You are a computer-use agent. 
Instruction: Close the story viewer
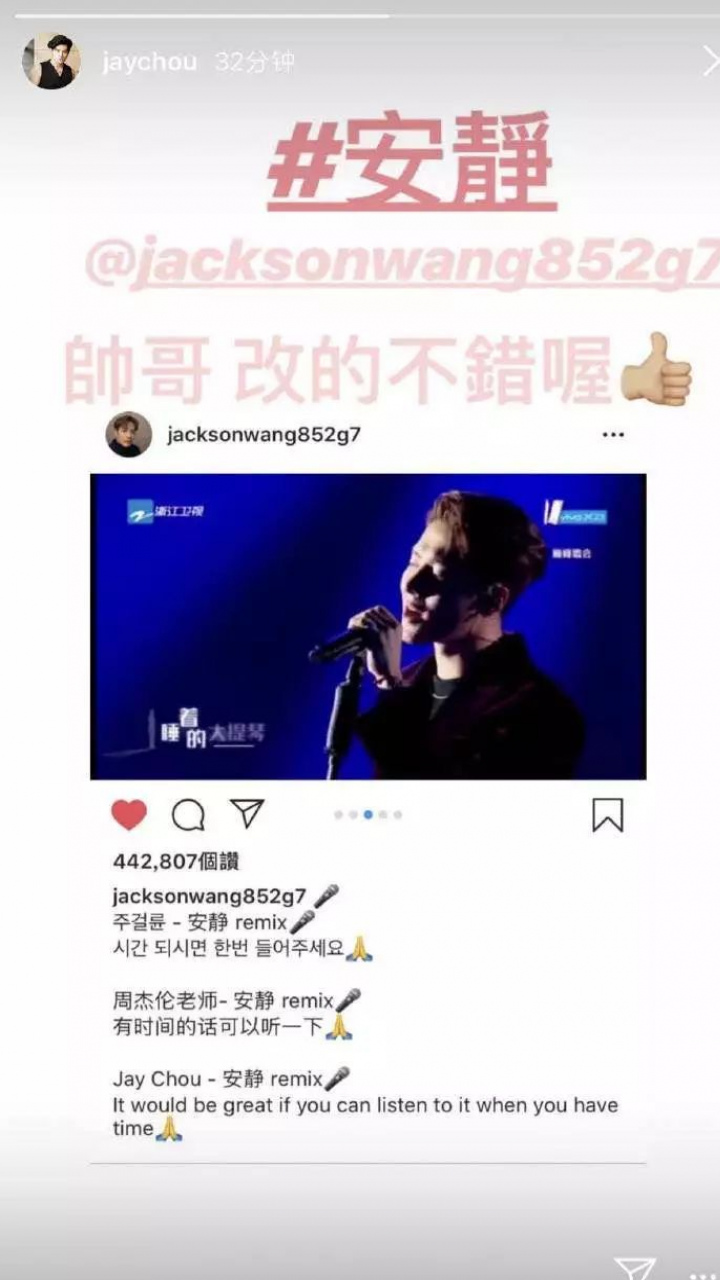tap(708, 62)
